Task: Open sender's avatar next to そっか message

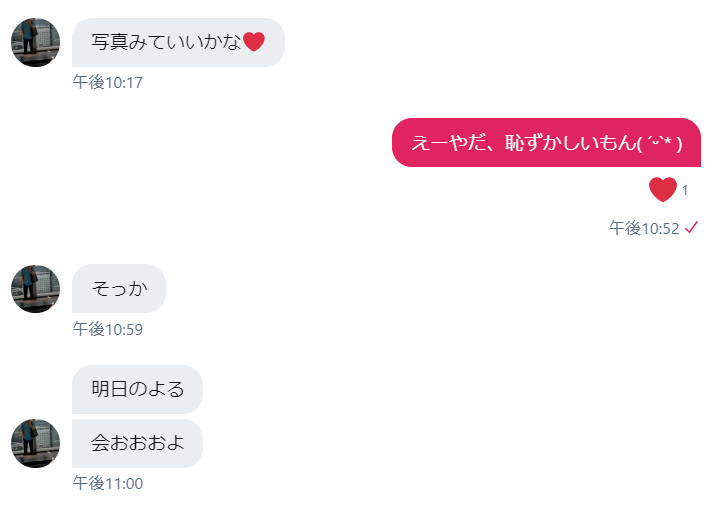Action: [35, 289]
